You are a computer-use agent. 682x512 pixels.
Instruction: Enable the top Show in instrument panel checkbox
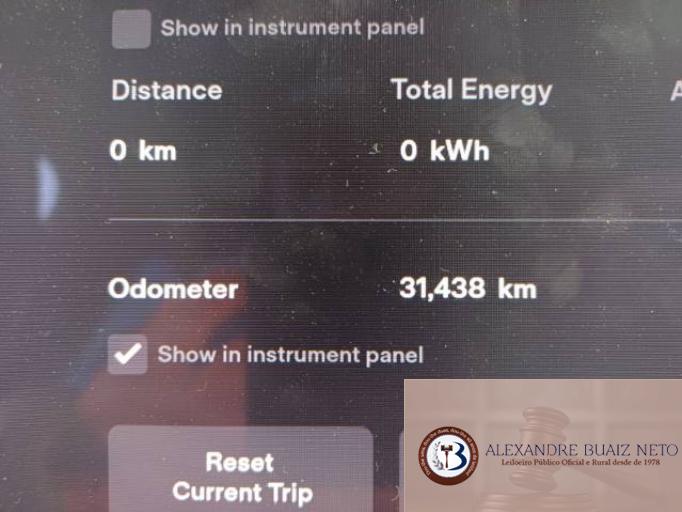coord(131,28)
